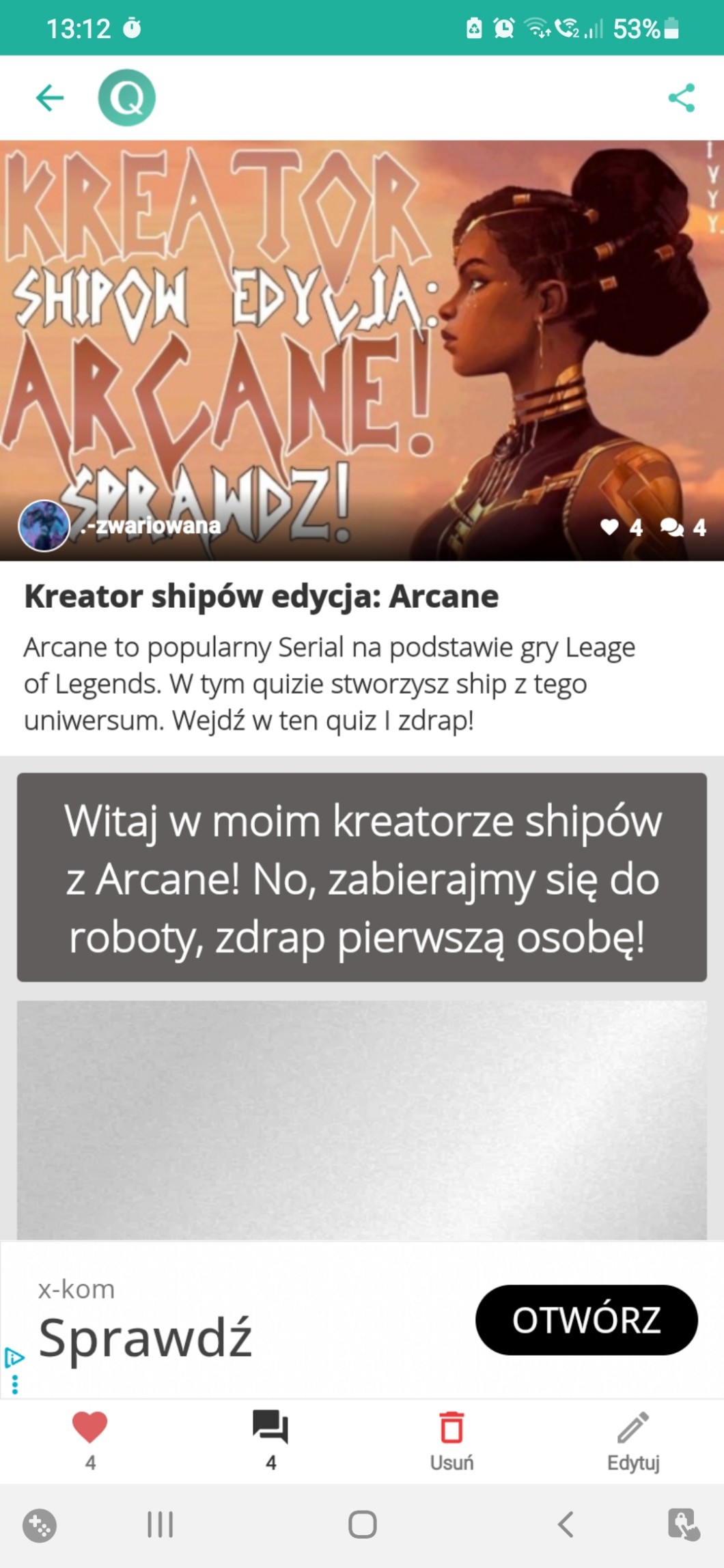Edit the quiz with Edytuj
The width and height of the screenshot is (724, 1568).
(633, 1438)
